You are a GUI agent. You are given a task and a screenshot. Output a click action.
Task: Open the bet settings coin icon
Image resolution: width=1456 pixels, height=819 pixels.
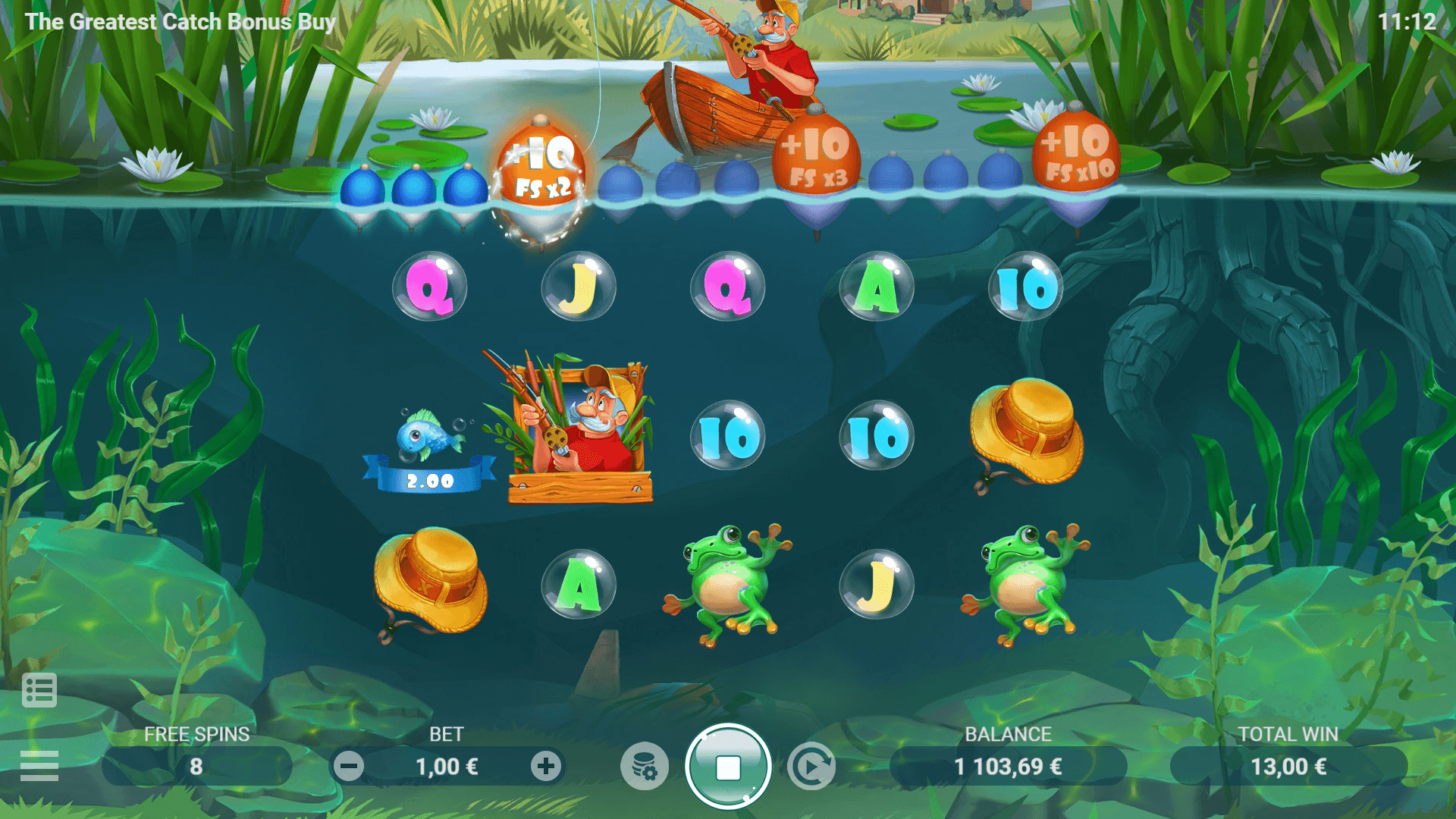[645, 767]
